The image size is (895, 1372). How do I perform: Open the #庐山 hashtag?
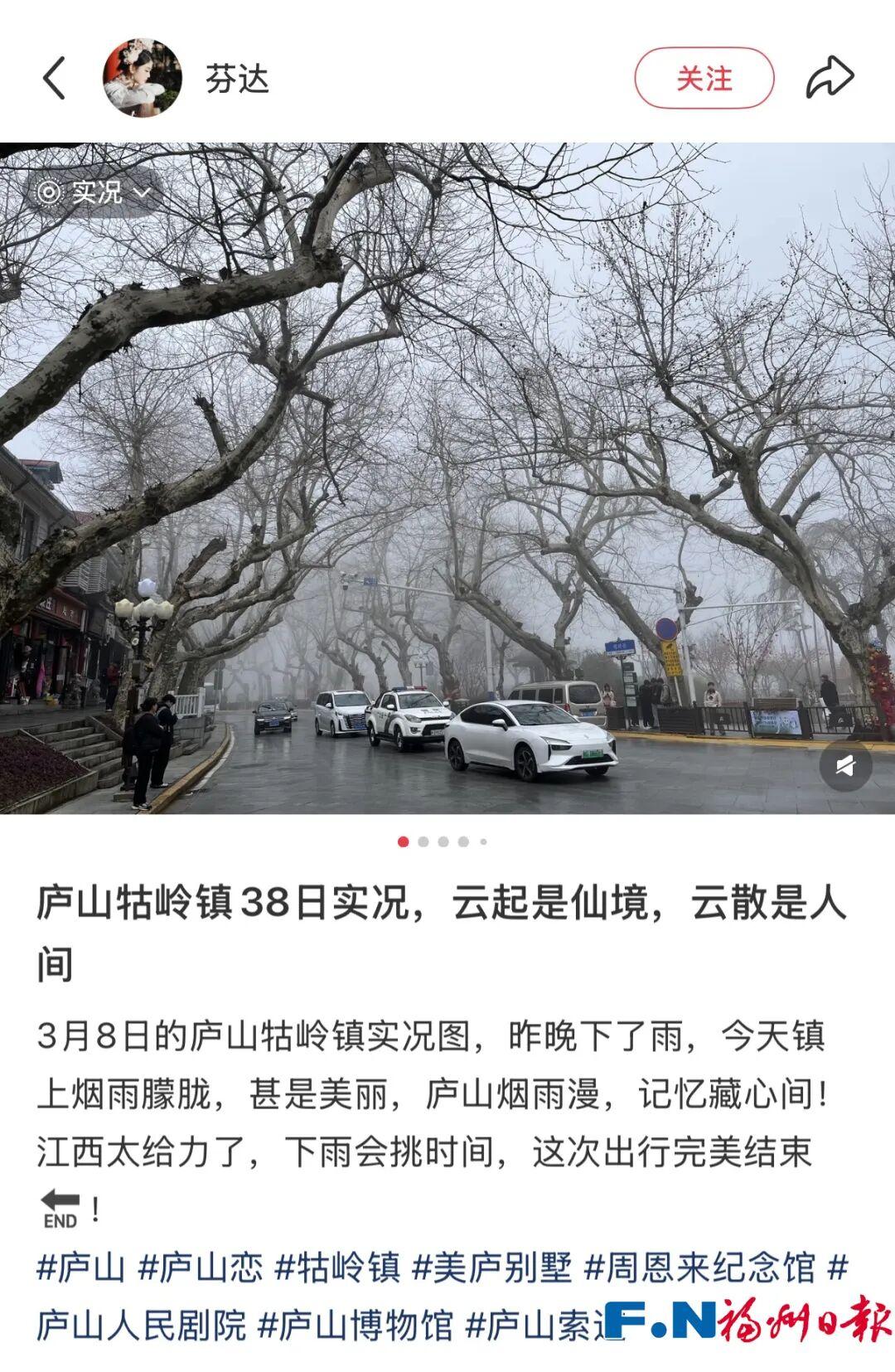pyautogui.click(x=80, y=1267)
